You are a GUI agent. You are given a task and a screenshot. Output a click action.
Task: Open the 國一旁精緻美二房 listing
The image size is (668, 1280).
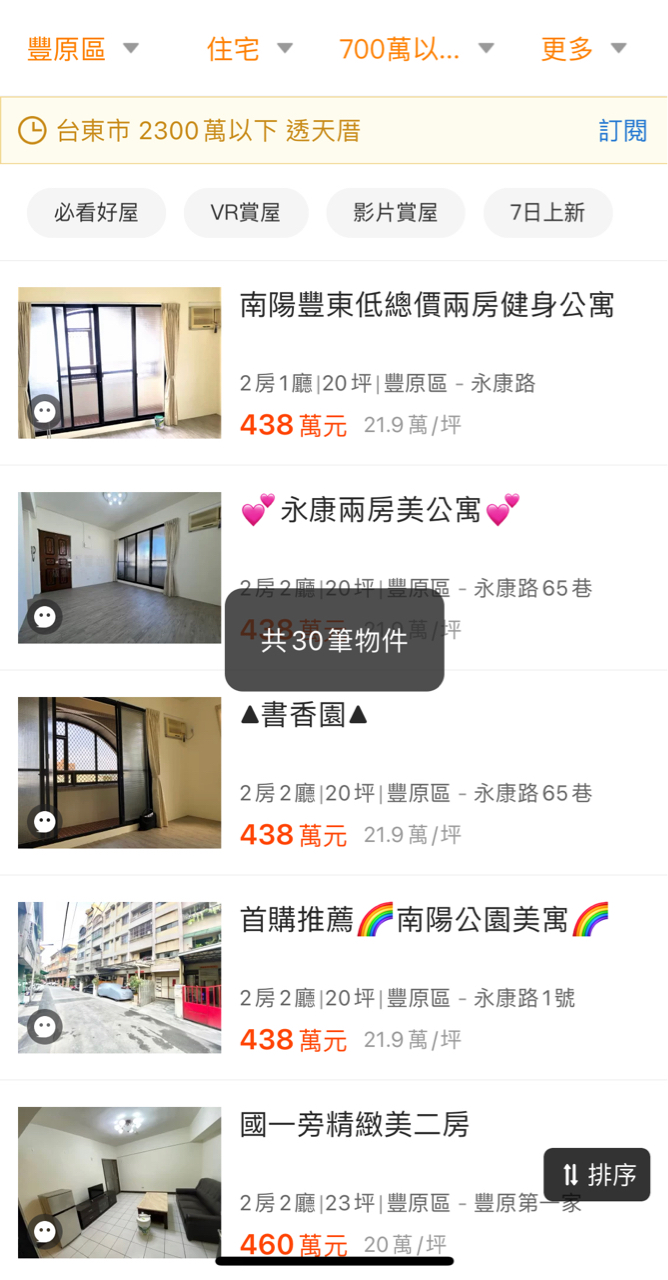click(x=355, y=1125)
